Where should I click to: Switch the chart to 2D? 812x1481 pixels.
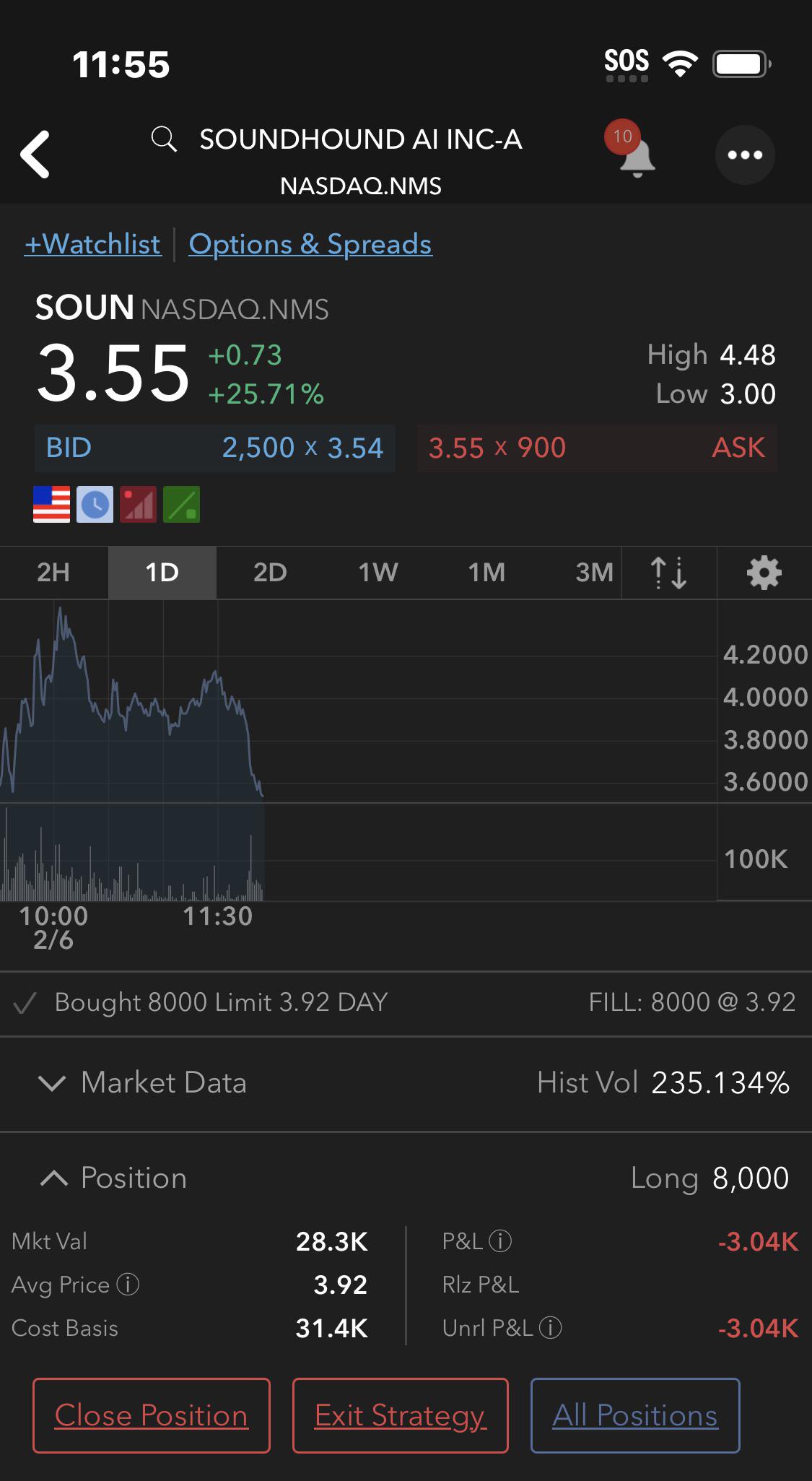click(x=270, y=573)
